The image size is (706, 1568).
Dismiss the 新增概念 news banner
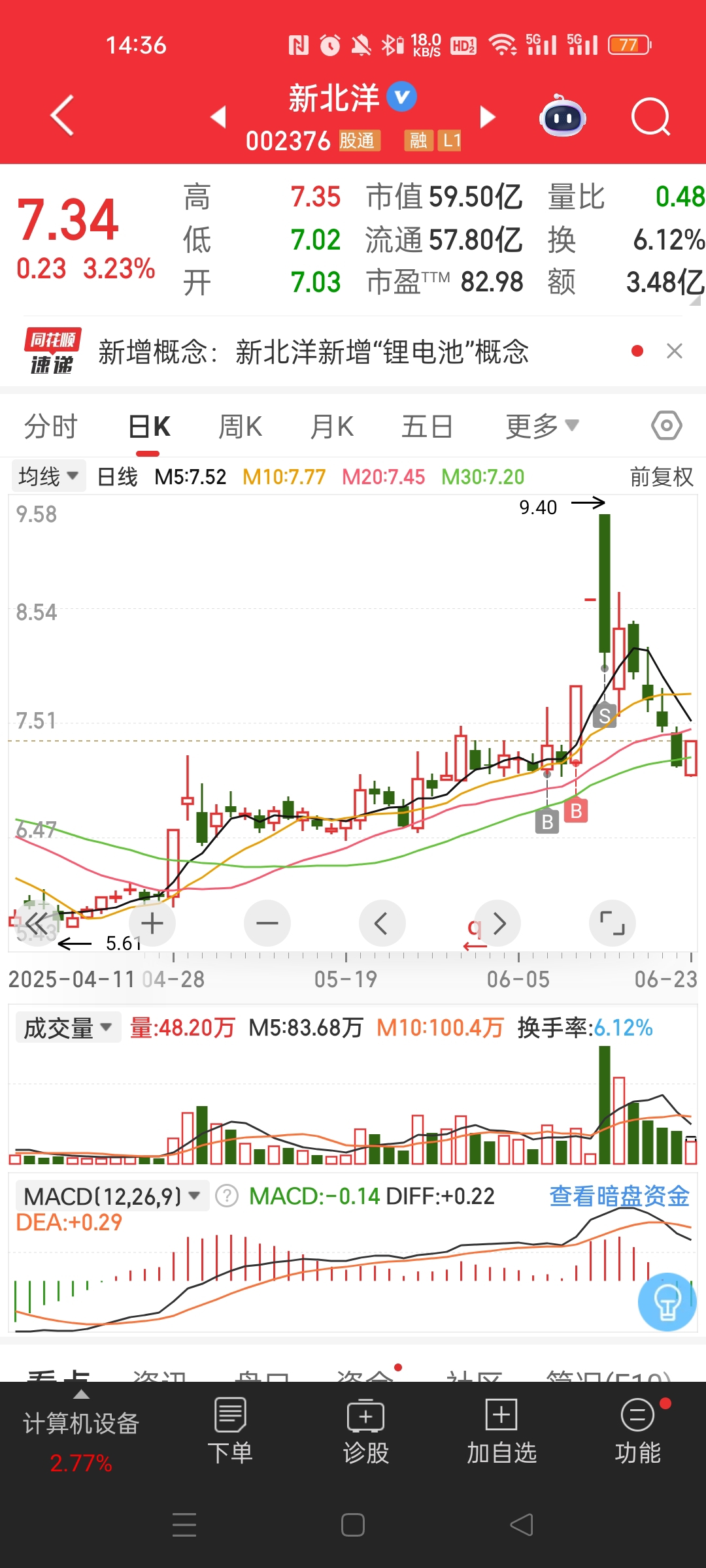click(675, 351)
